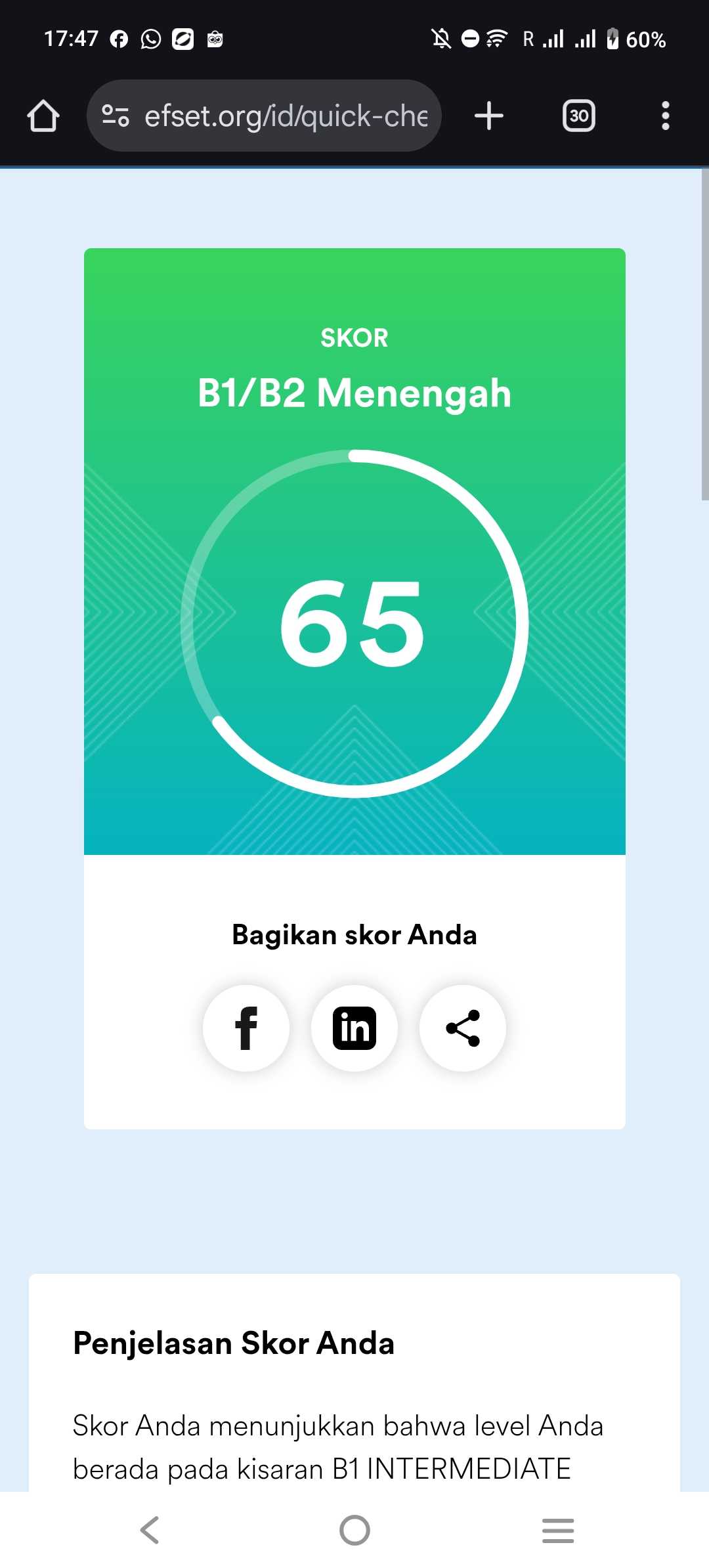Open the recent apps view
Image resolution: width=709 pixels, height=1568 pixels.
[558, 1530]
